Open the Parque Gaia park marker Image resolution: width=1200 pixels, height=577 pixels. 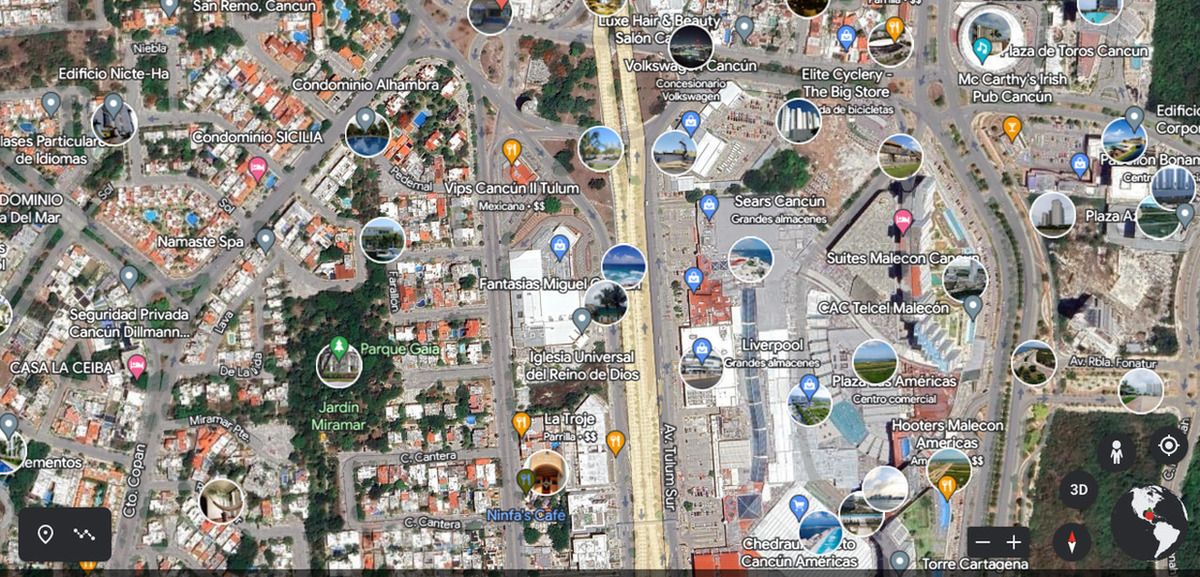coord(339,348)
